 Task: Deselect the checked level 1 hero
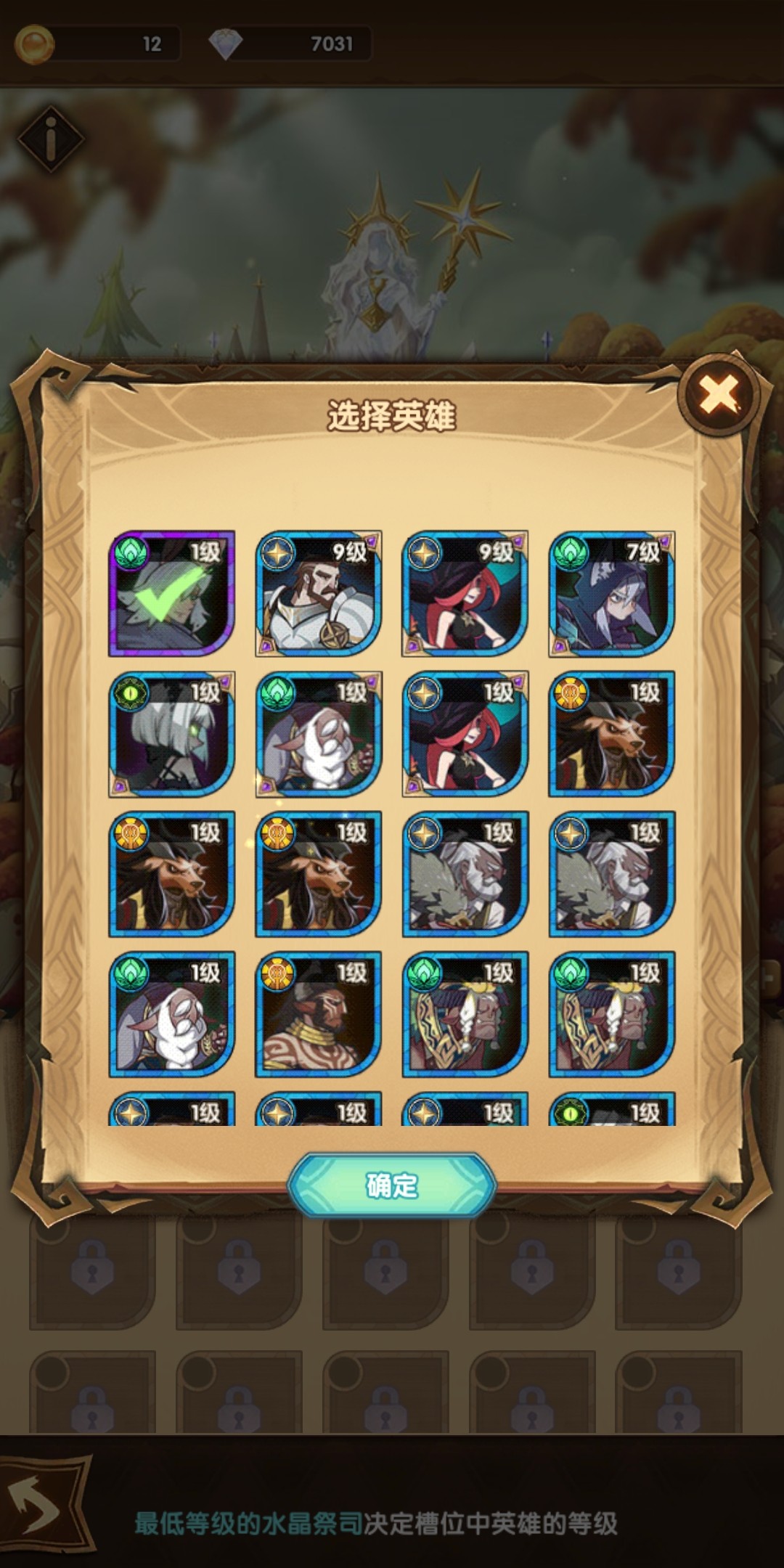pos(172,594)
